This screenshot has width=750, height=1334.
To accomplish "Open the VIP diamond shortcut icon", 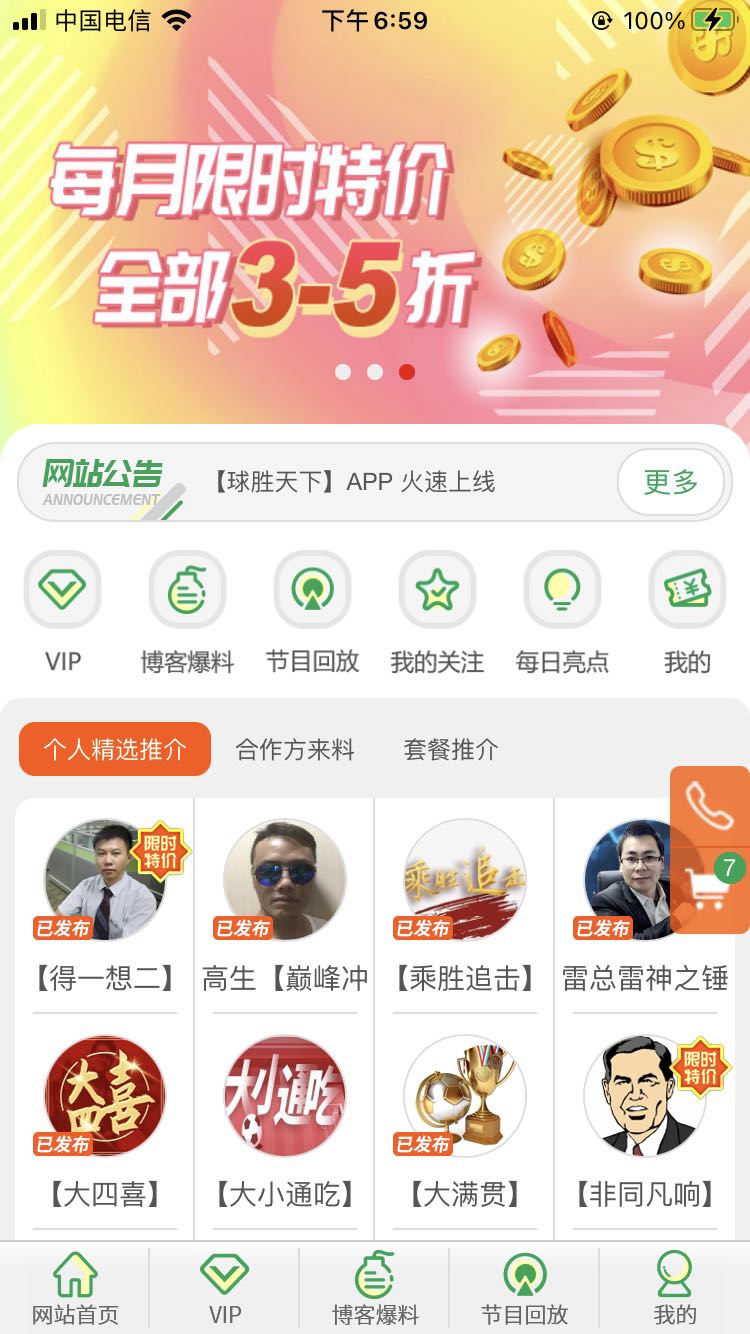I will coord(62,590).
